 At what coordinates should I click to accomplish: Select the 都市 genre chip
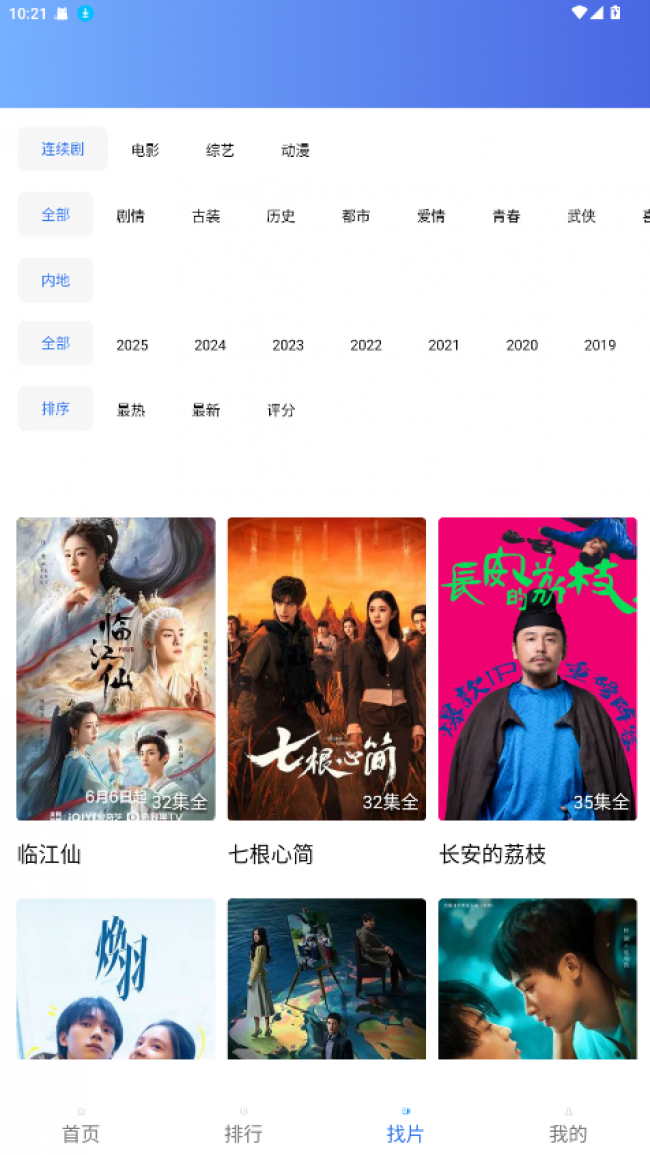point(356,216)
